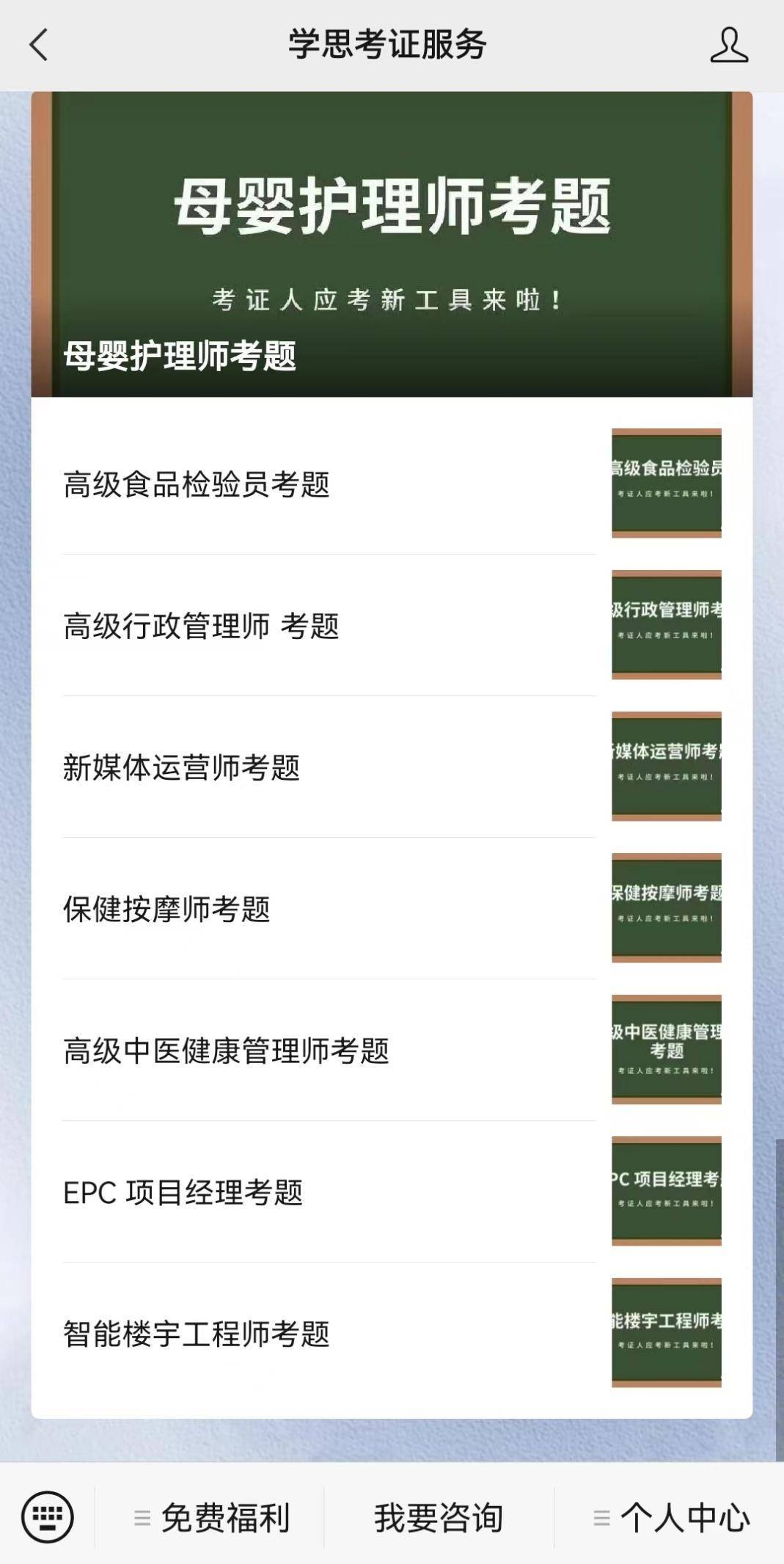Open the account profile icon

point(729,45)
